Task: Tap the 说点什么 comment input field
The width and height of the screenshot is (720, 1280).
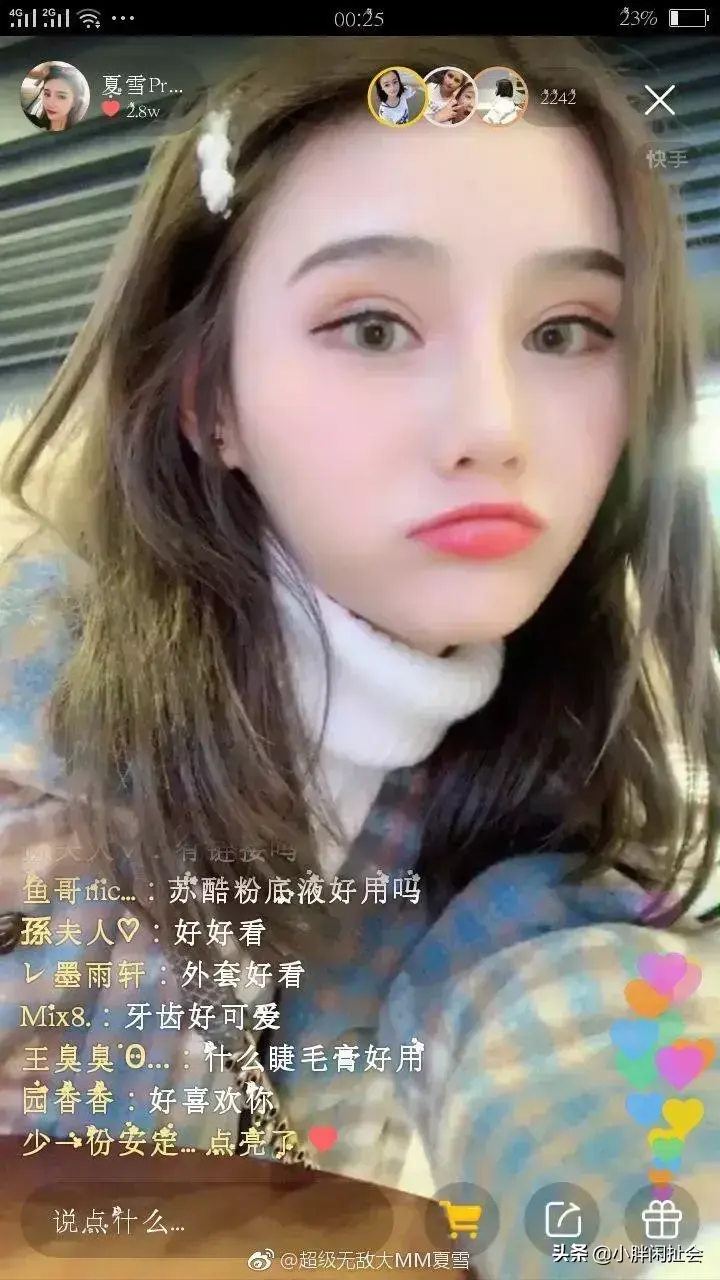Action: (x=200, y=1219)
